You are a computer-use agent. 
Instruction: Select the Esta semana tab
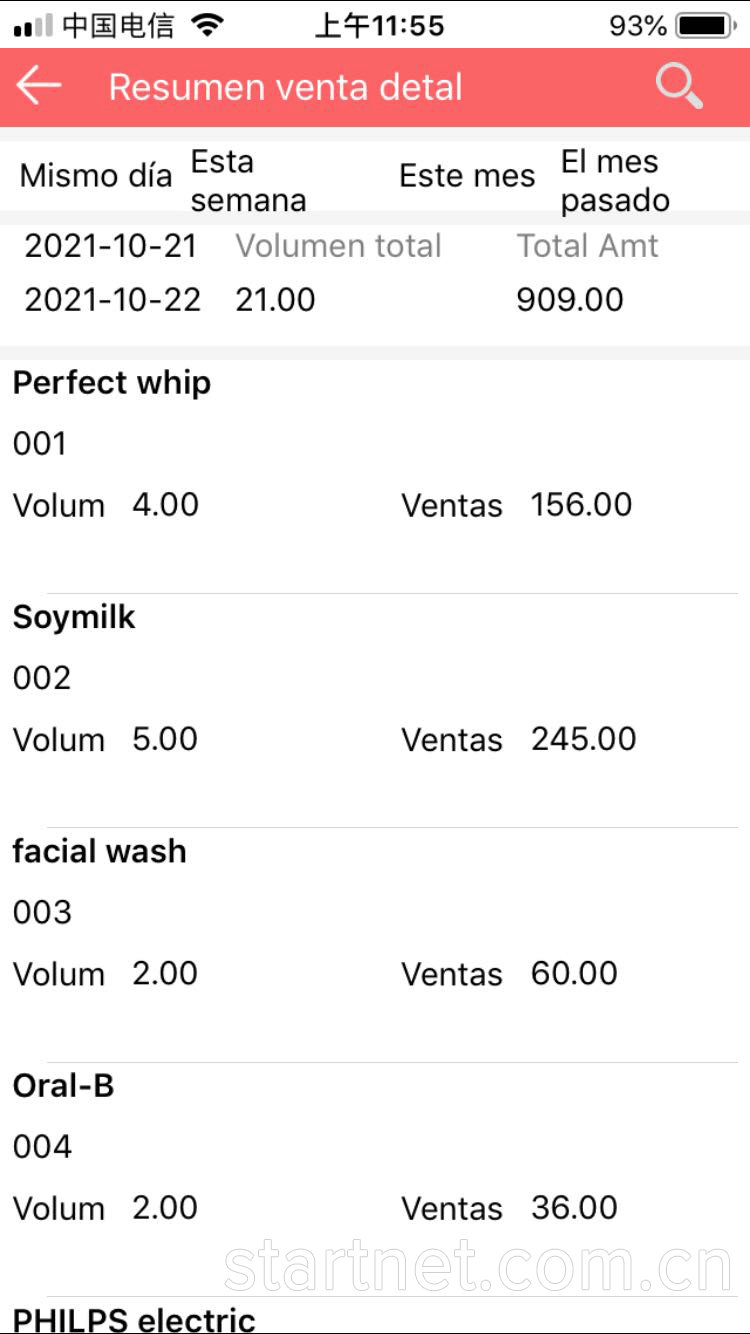(248, 180)
